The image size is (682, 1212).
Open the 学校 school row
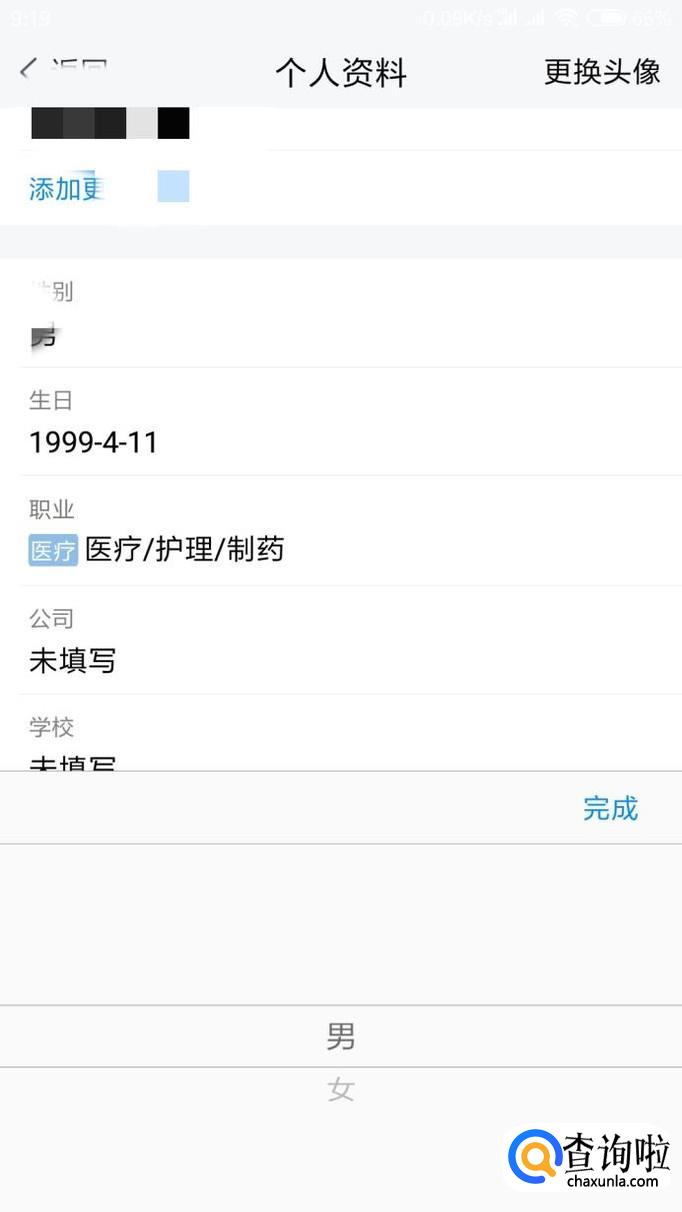pyautogui.click(x=340, y=740)
